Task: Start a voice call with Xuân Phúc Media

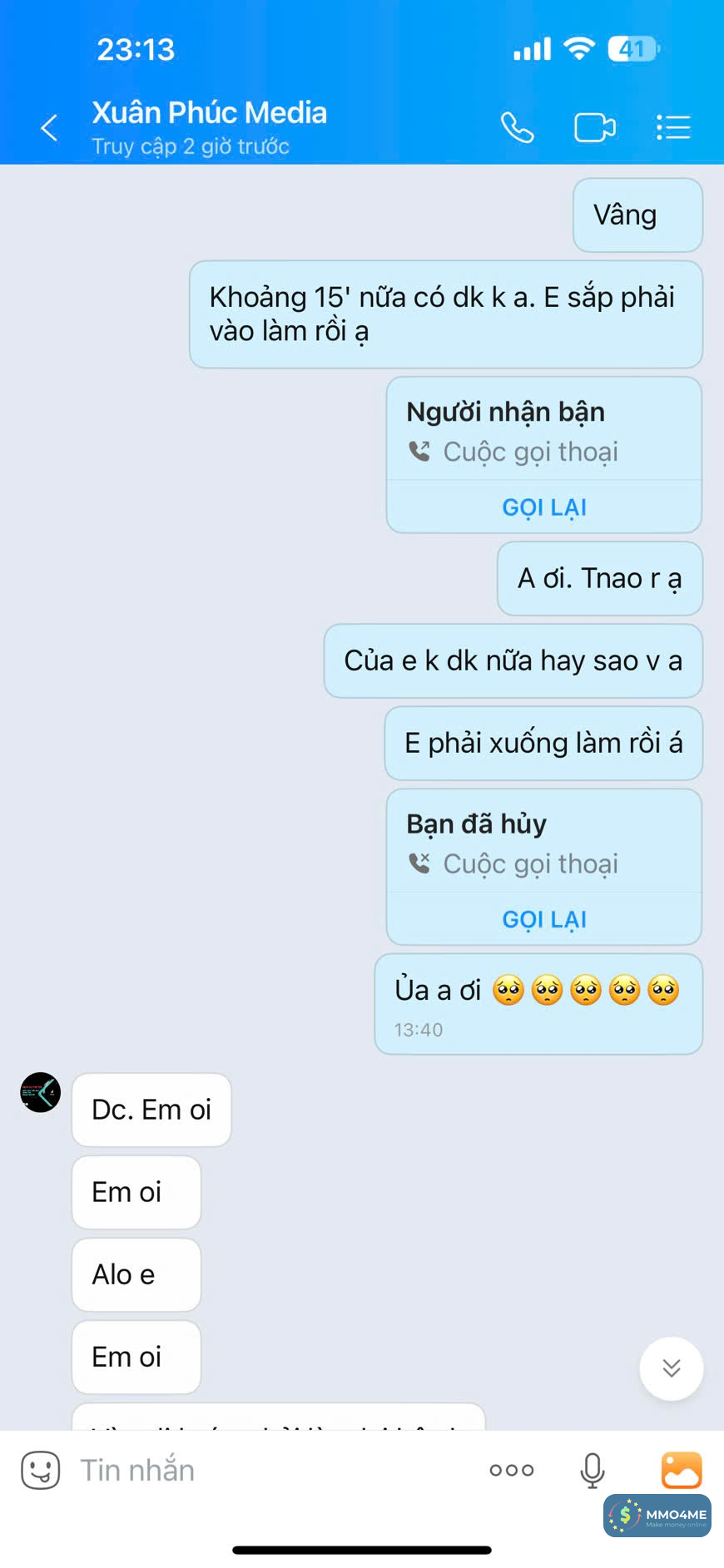Action: tap(517, 128)
